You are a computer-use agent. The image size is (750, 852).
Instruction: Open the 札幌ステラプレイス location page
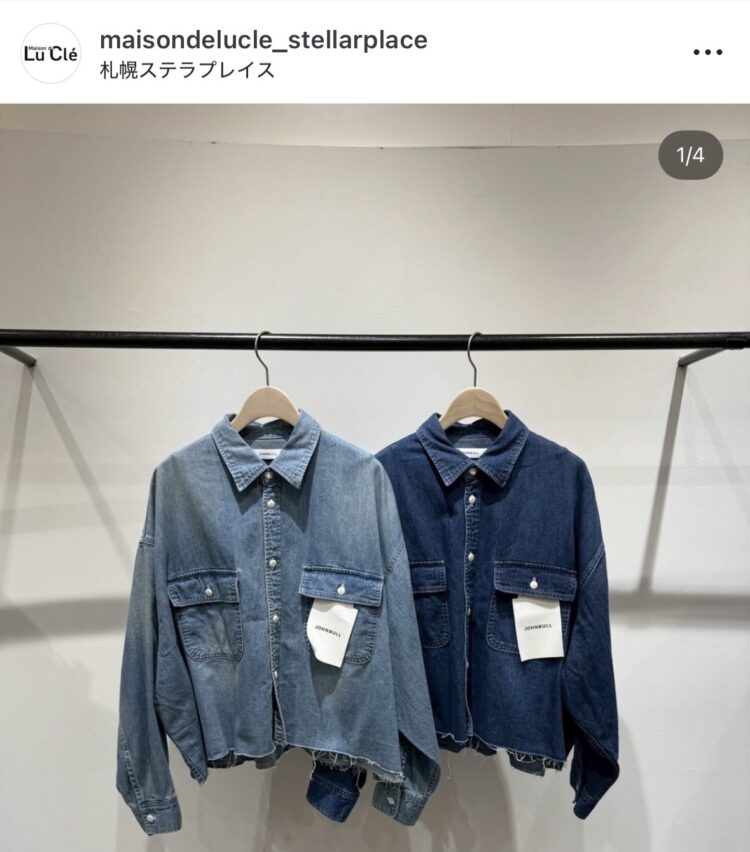187,71
